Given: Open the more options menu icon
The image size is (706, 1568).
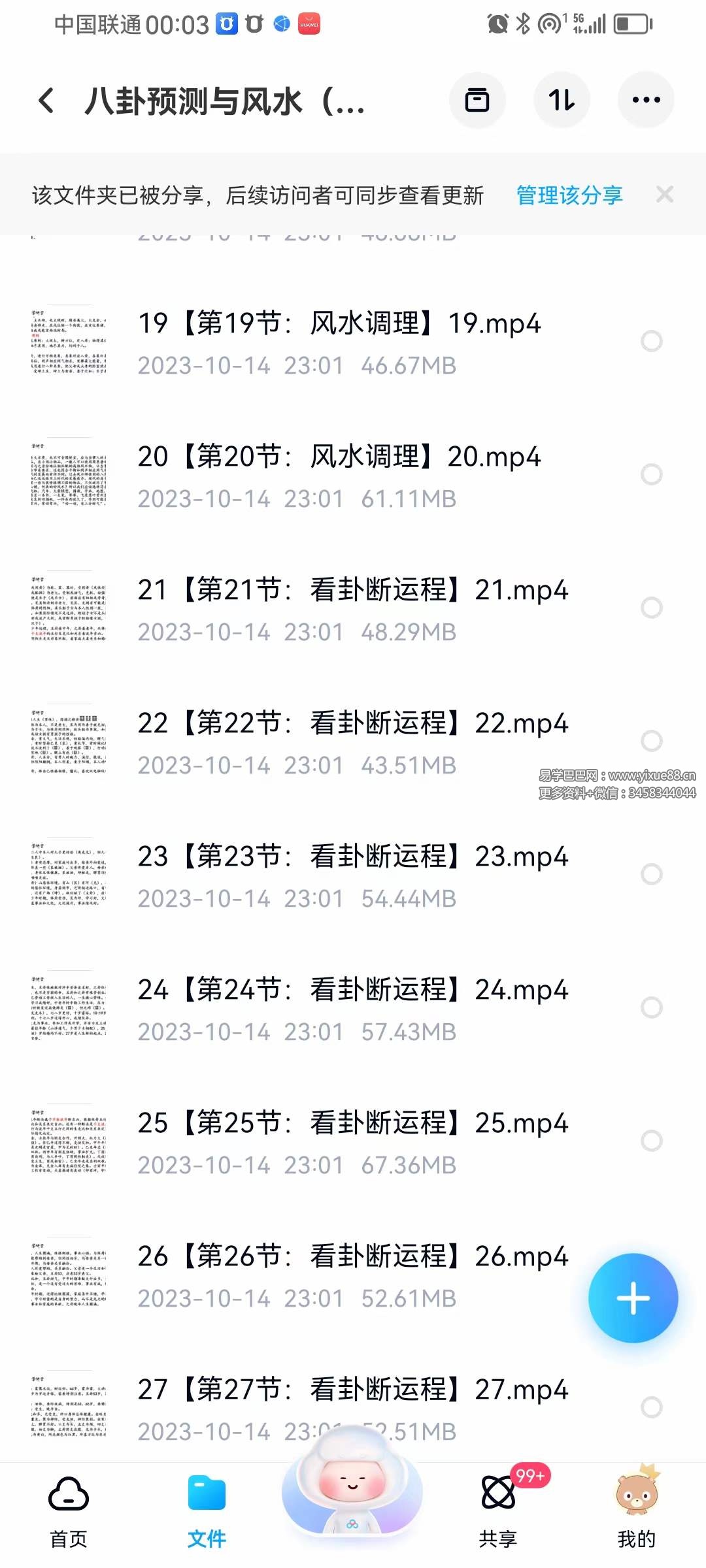Looking at the screenshot, I should click(646, 100).
